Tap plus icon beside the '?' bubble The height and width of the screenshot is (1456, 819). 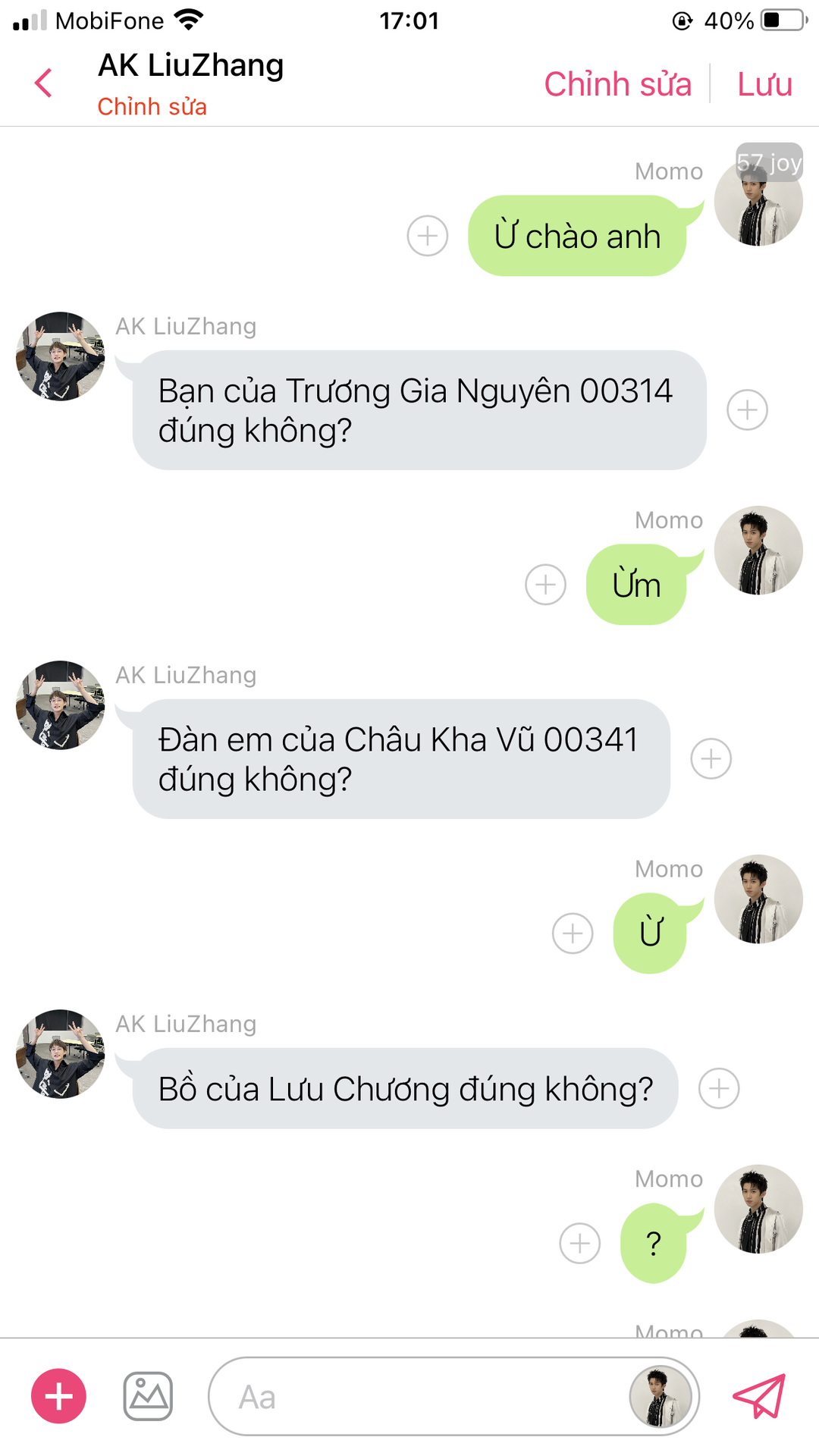tap(579, 1244)
